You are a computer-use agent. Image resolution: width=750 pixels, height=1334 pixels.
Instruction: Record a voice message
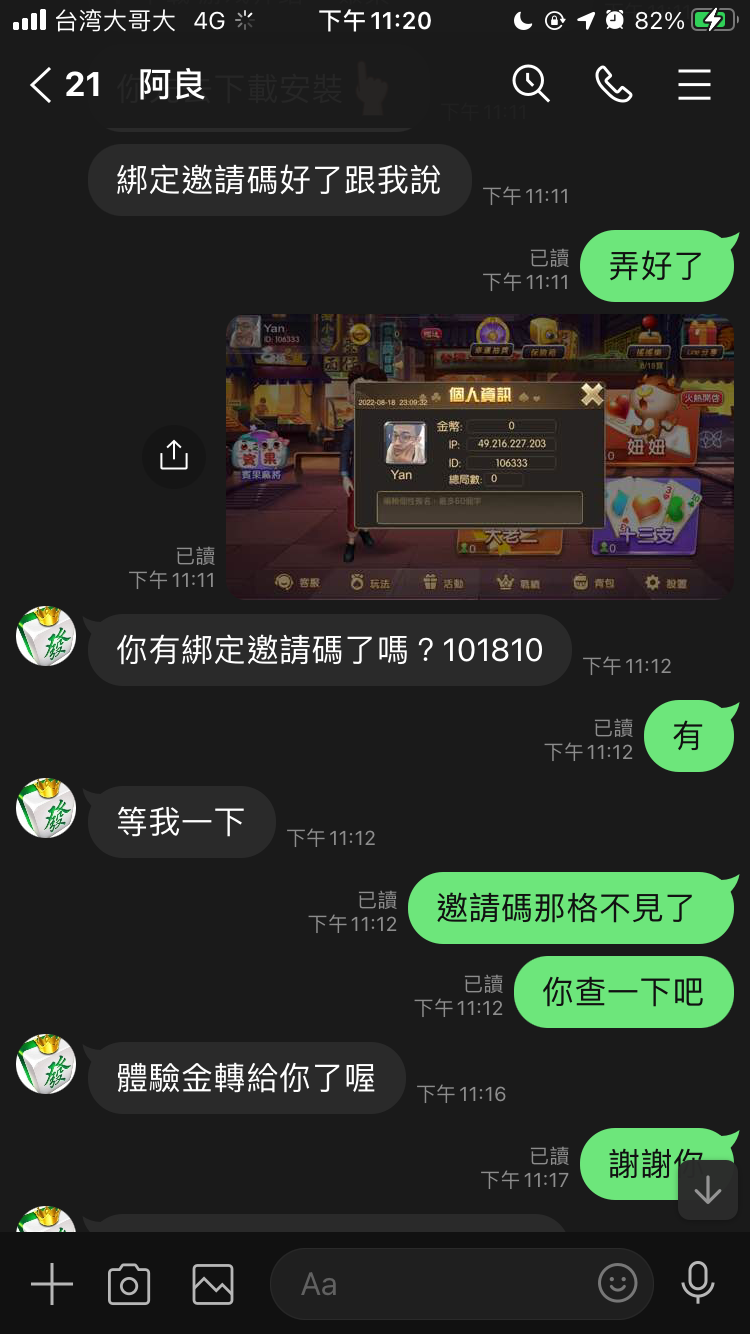click(697, 1283)
